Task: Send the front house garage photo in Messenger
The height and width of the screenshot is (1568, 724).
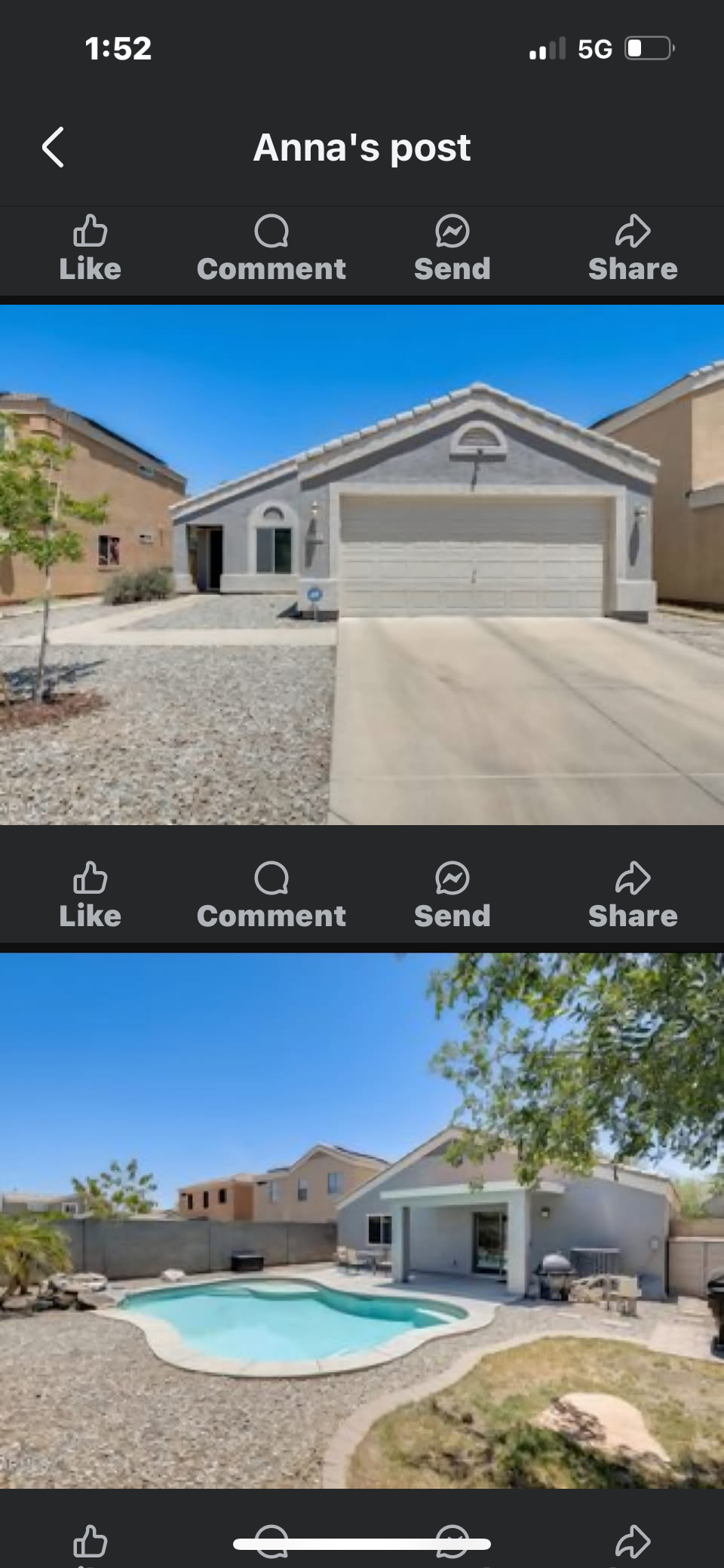Action: tap(452, 895)
